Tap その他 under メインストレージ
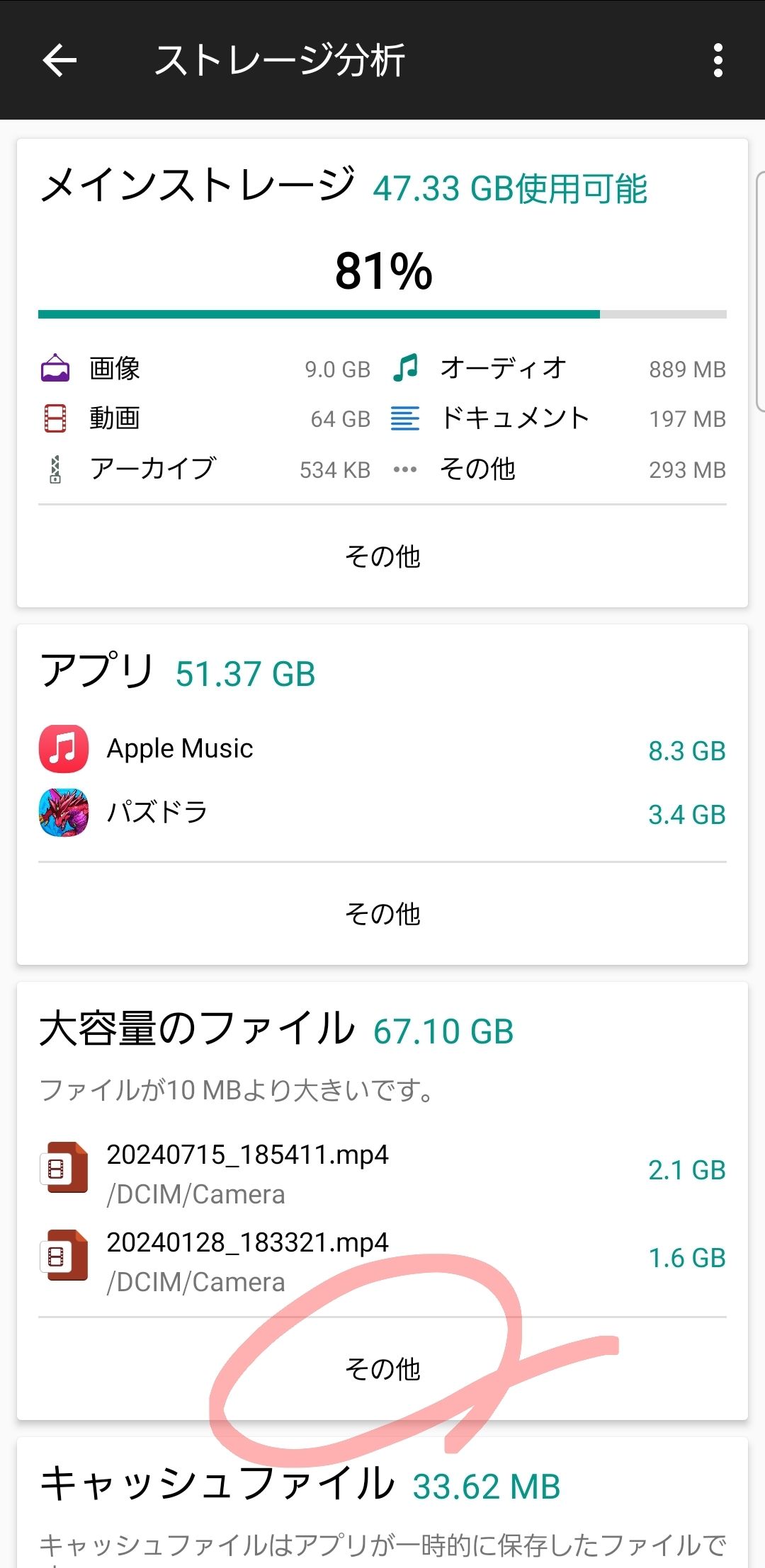The height and width of the screenshot is (1568, 765). tap(382, 556)
